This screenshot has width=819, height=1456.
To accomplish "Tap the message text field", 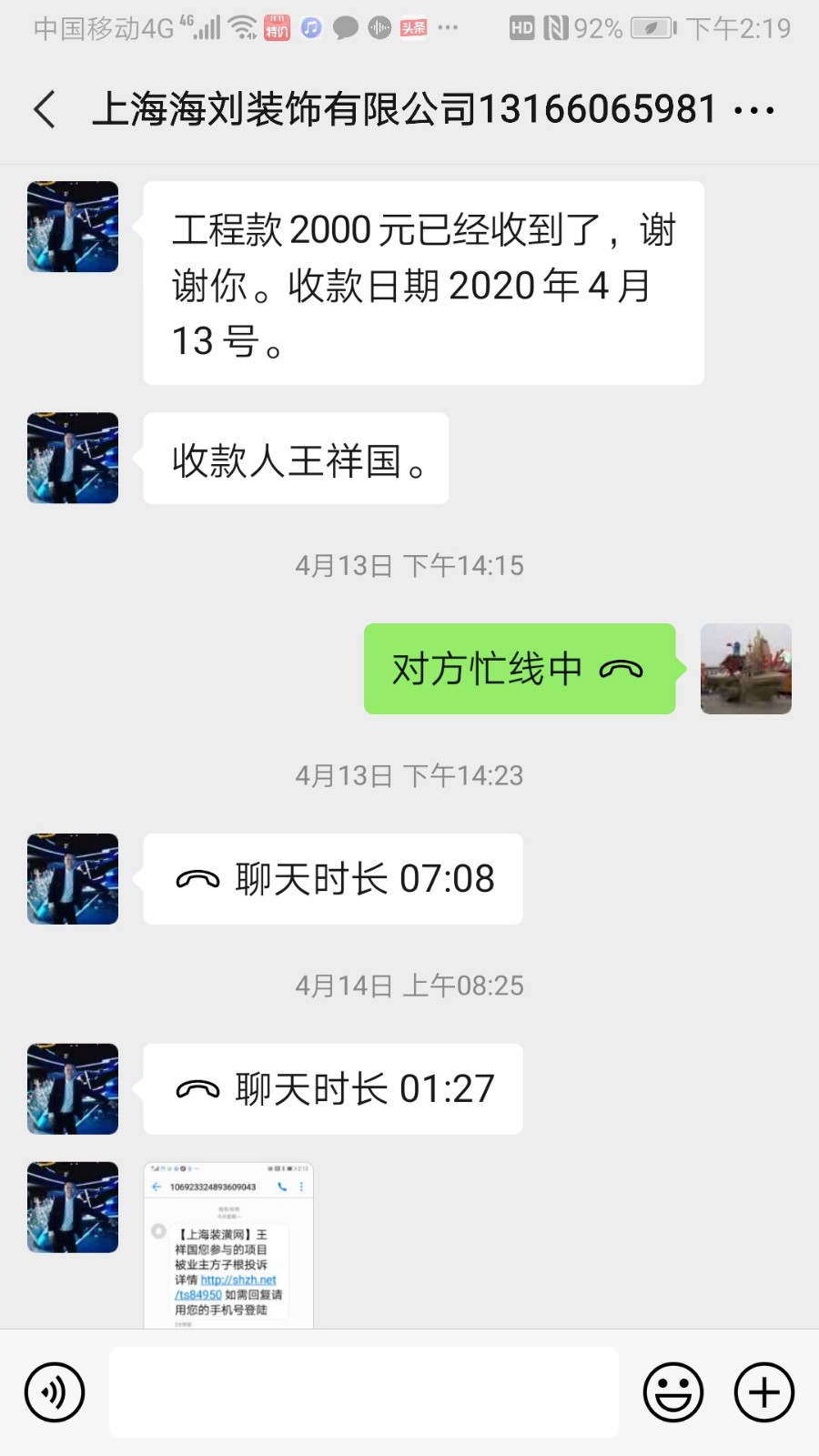I will coord(364,1391).
